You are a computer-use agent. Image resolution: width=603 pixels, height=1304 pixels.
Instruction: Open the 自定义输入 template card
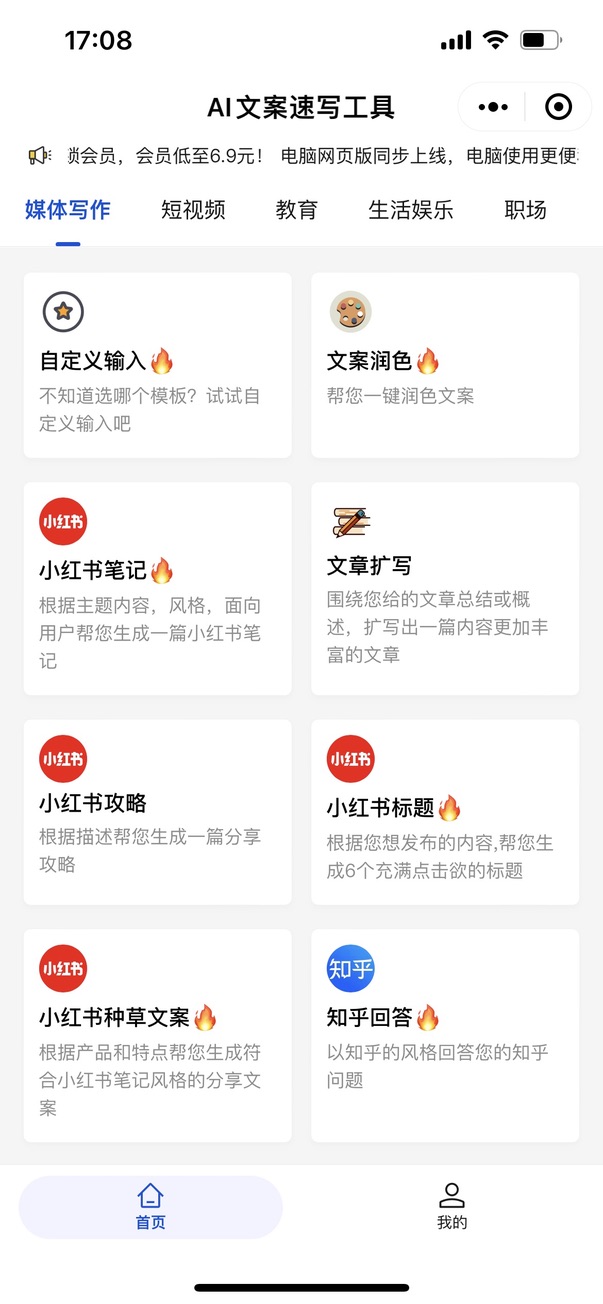click(158, 365)
